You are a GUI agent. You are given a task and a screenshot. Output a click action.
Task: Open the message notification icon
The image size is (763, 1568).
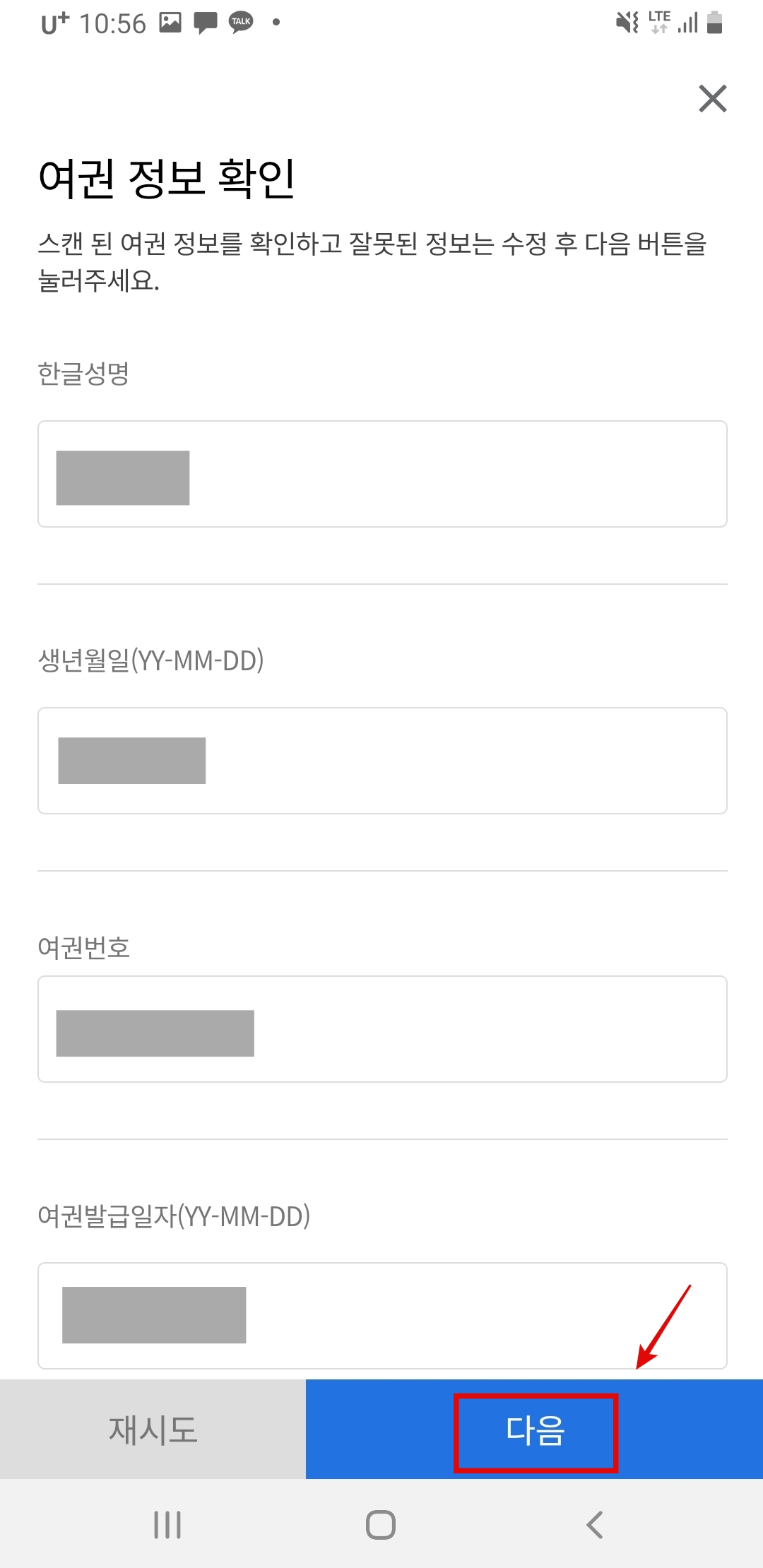[204, 23]
